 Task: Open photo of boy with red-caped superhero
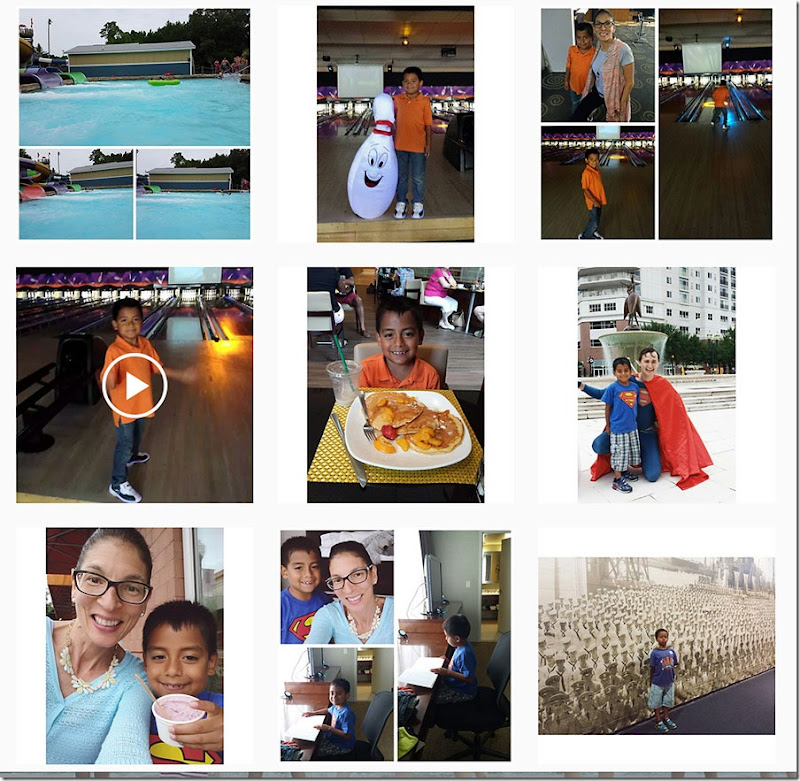tap(656, 384)
